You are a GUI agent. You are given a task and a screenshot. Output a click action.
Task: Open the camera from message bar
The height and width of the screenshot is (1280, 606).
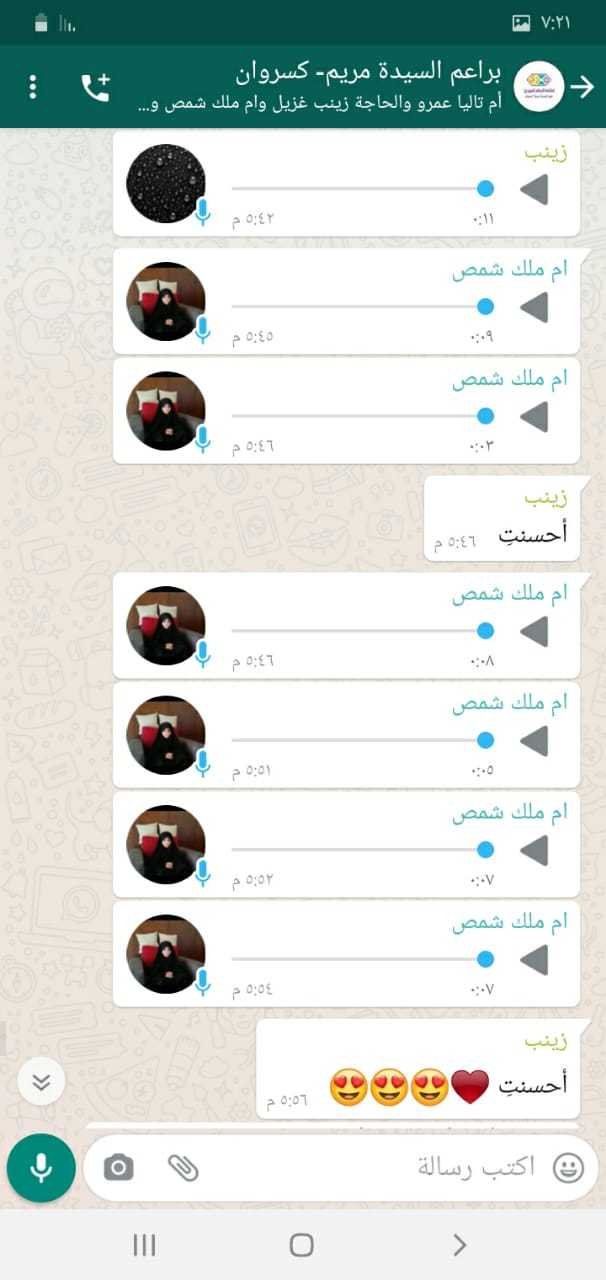coord(118,1167)
